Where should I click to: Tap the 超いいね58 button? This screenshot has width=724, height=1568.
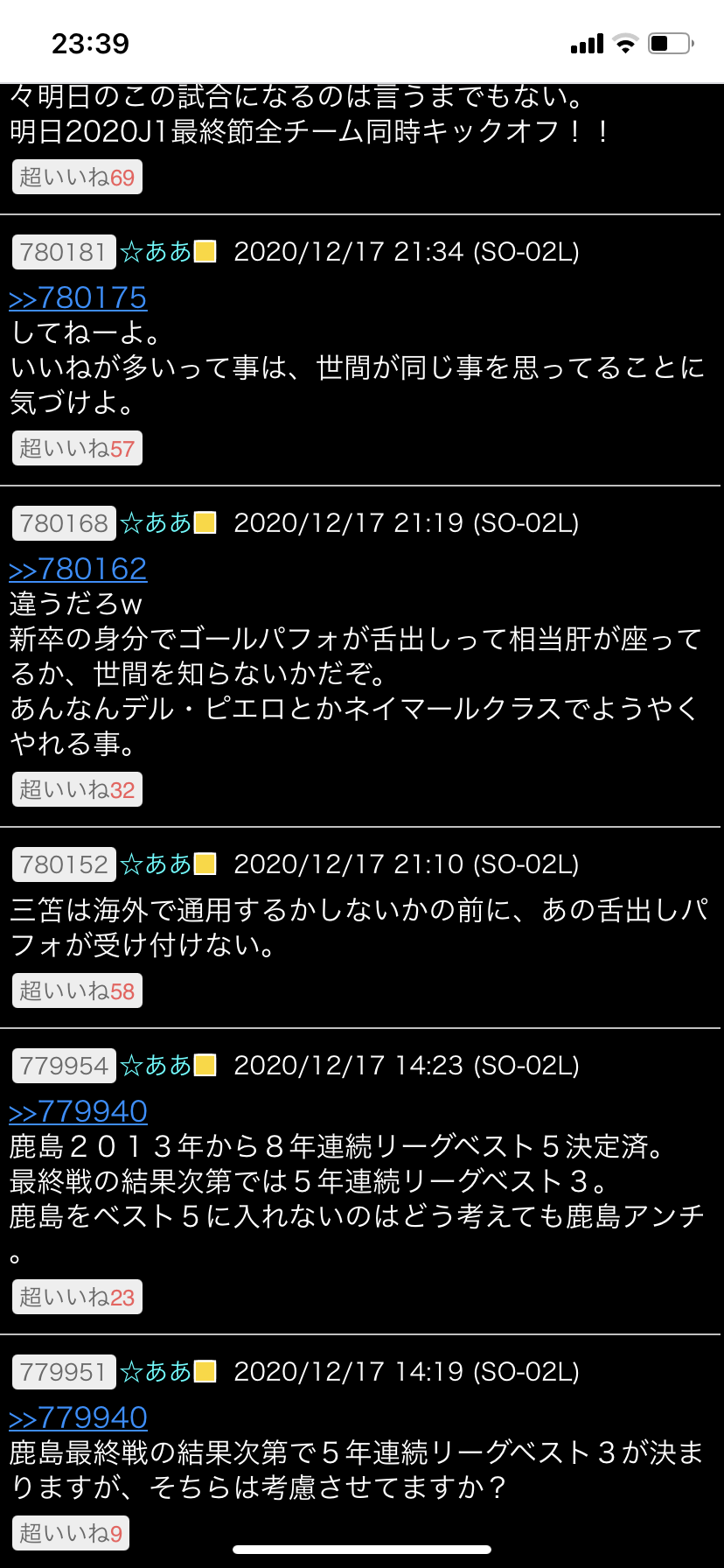pos(77,991)
